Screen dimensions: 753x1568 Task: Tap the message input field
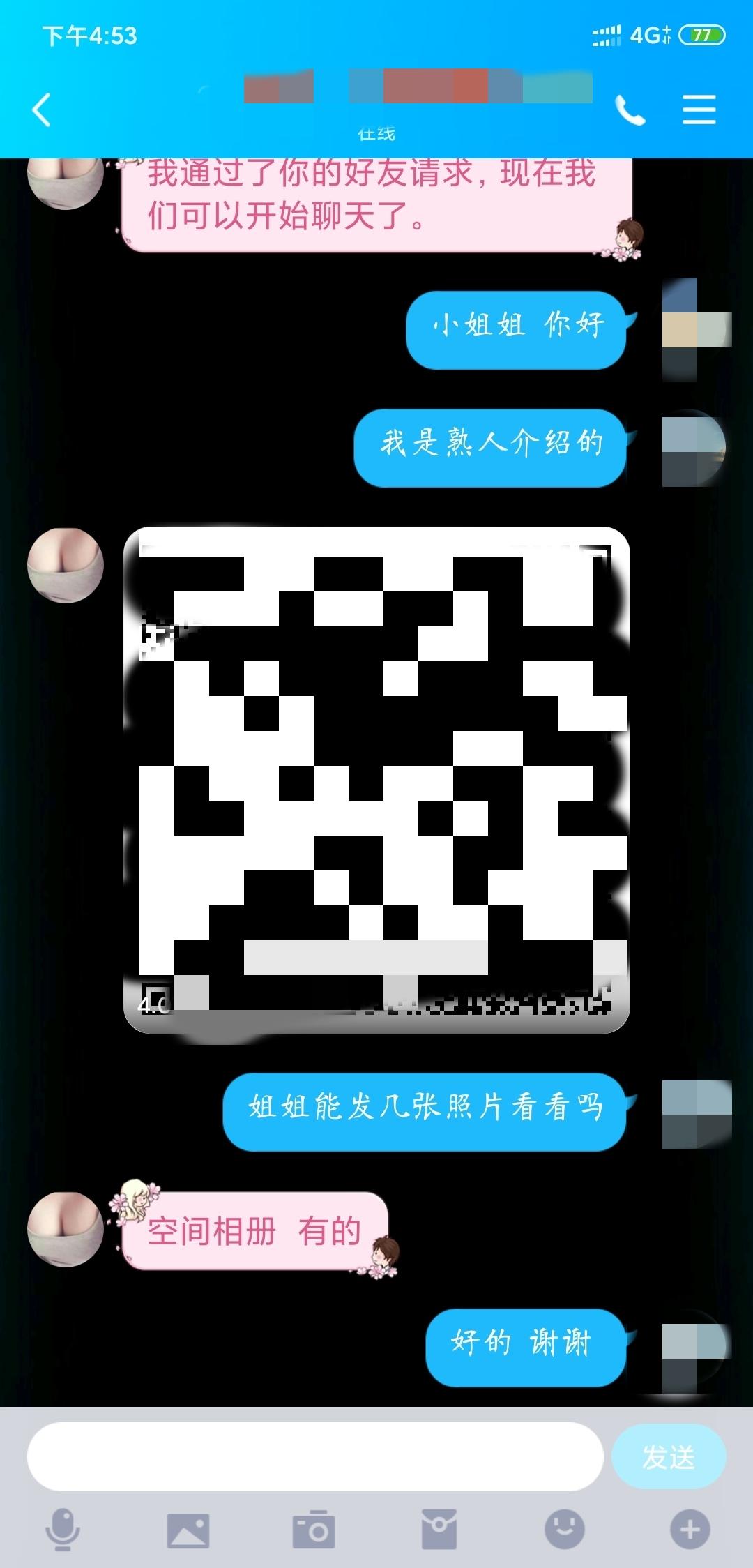(x=314, y=1457)
